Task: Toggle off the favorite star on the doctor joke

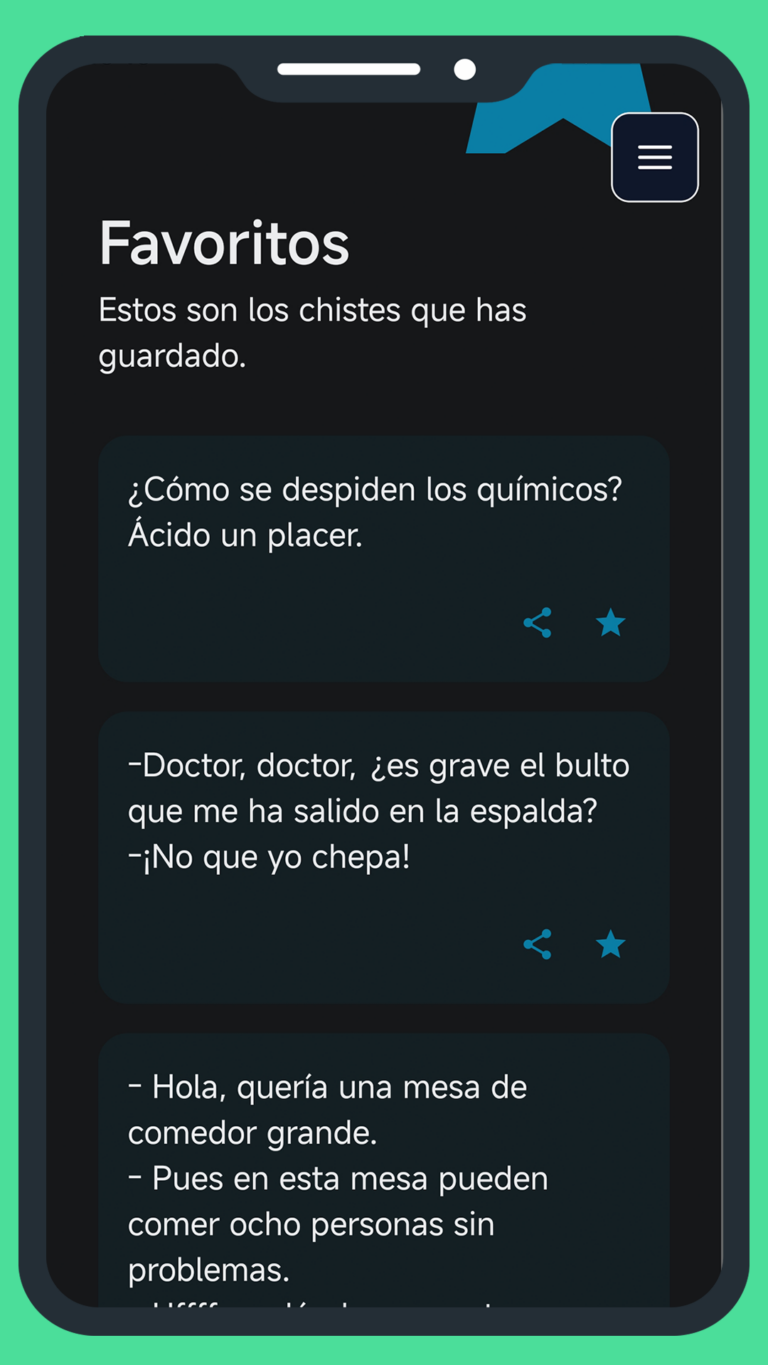Action: (x=610, y=944)
